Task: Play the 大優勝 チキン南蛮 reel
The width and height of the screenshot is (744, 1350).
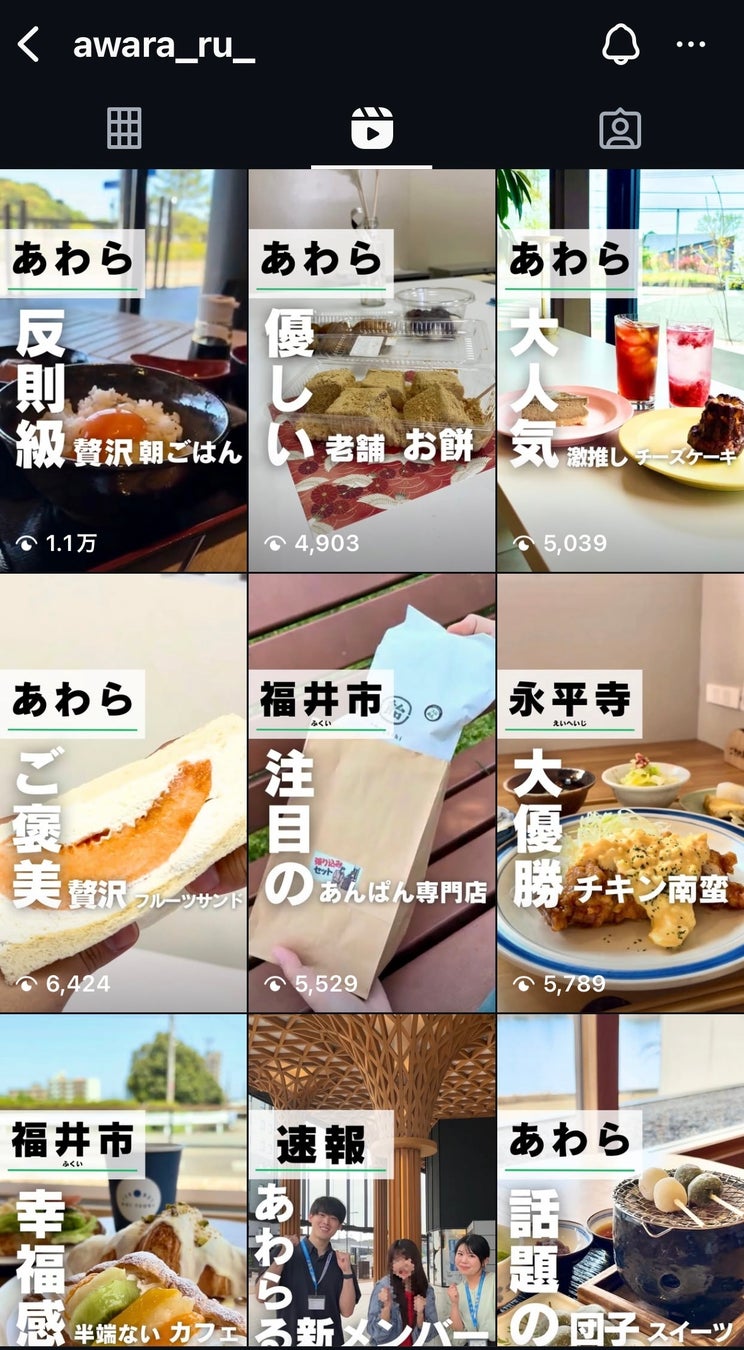Action: [621, 793]
